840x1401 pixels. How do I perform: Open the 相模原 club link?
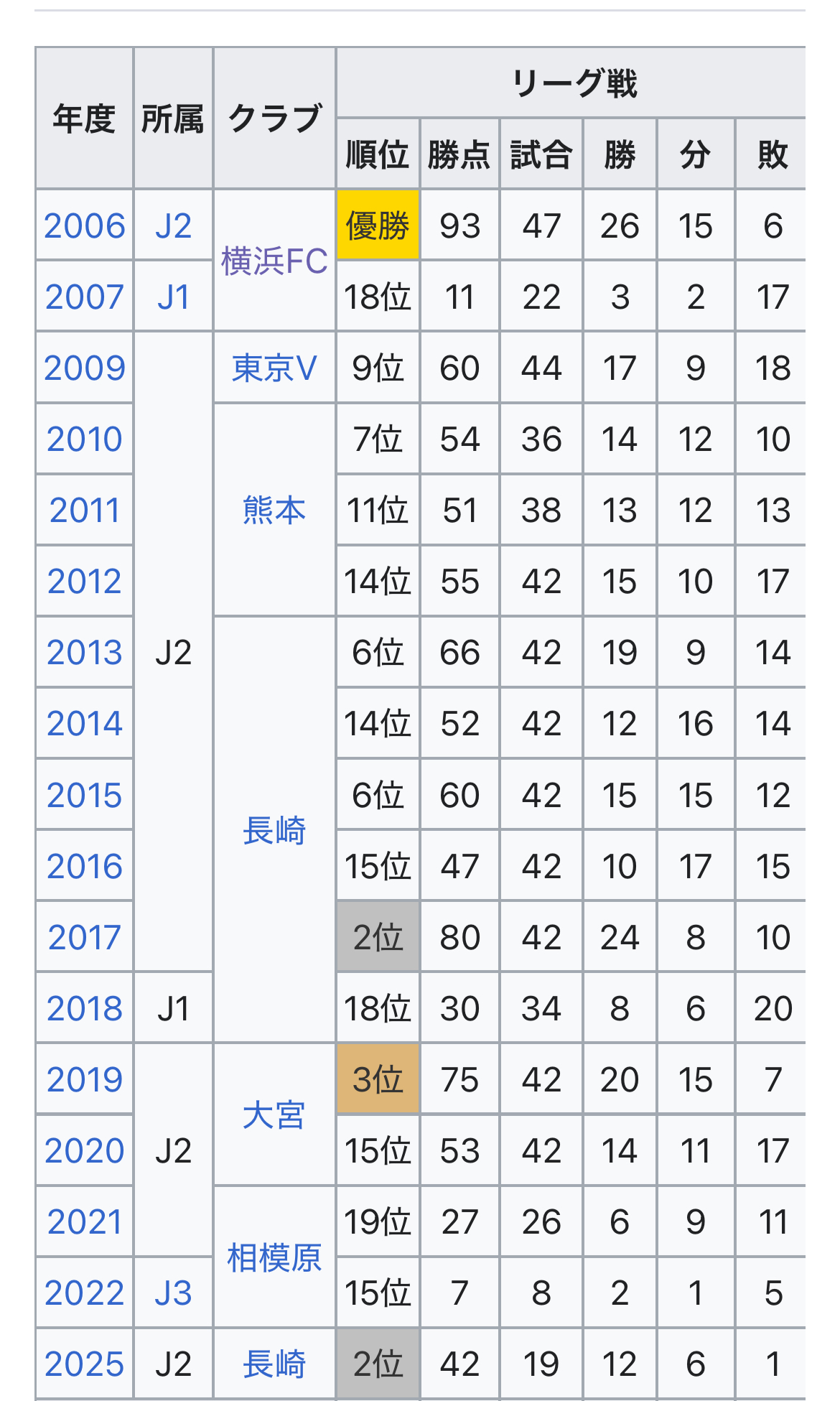tap(274, 1258)
